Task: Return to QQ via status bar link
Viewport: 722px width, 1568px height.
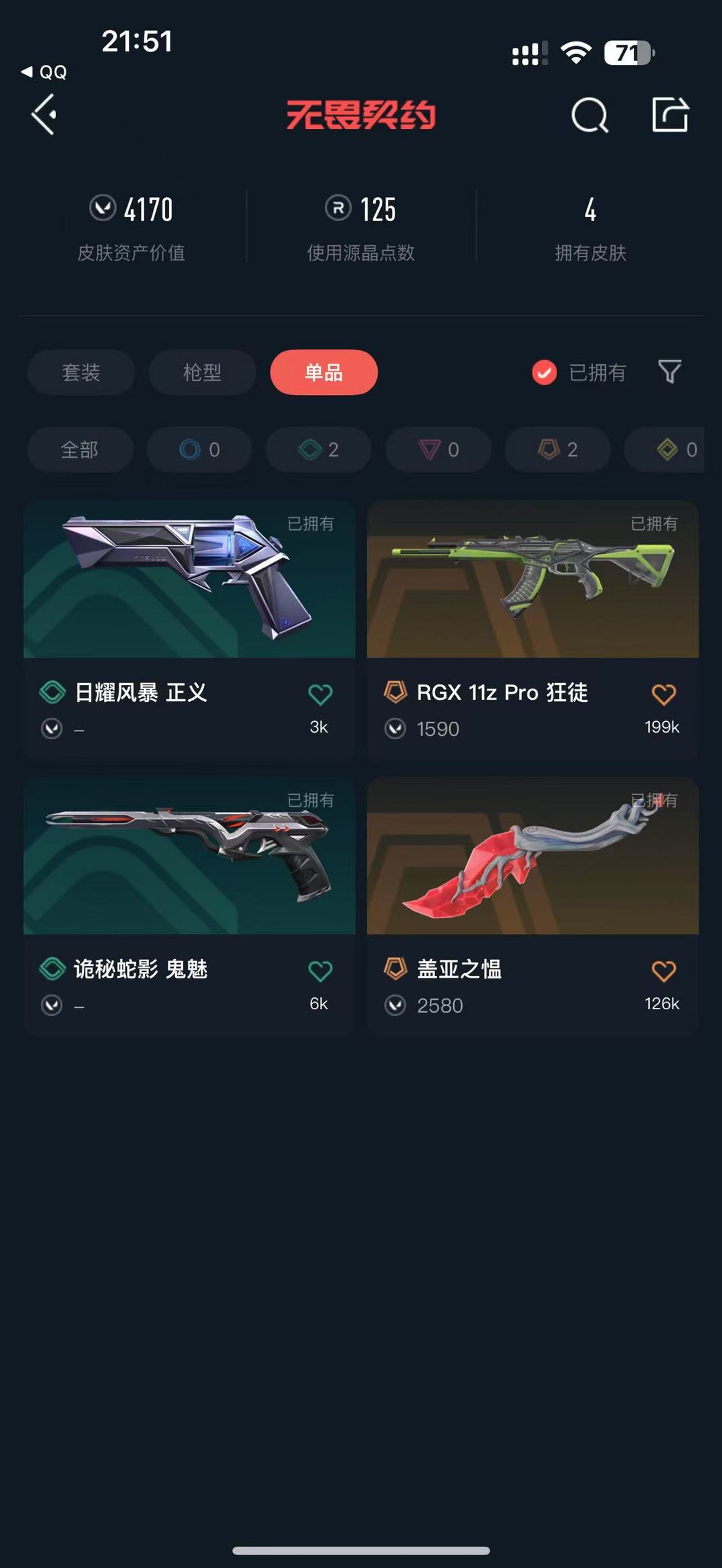Action: point(44,72)
